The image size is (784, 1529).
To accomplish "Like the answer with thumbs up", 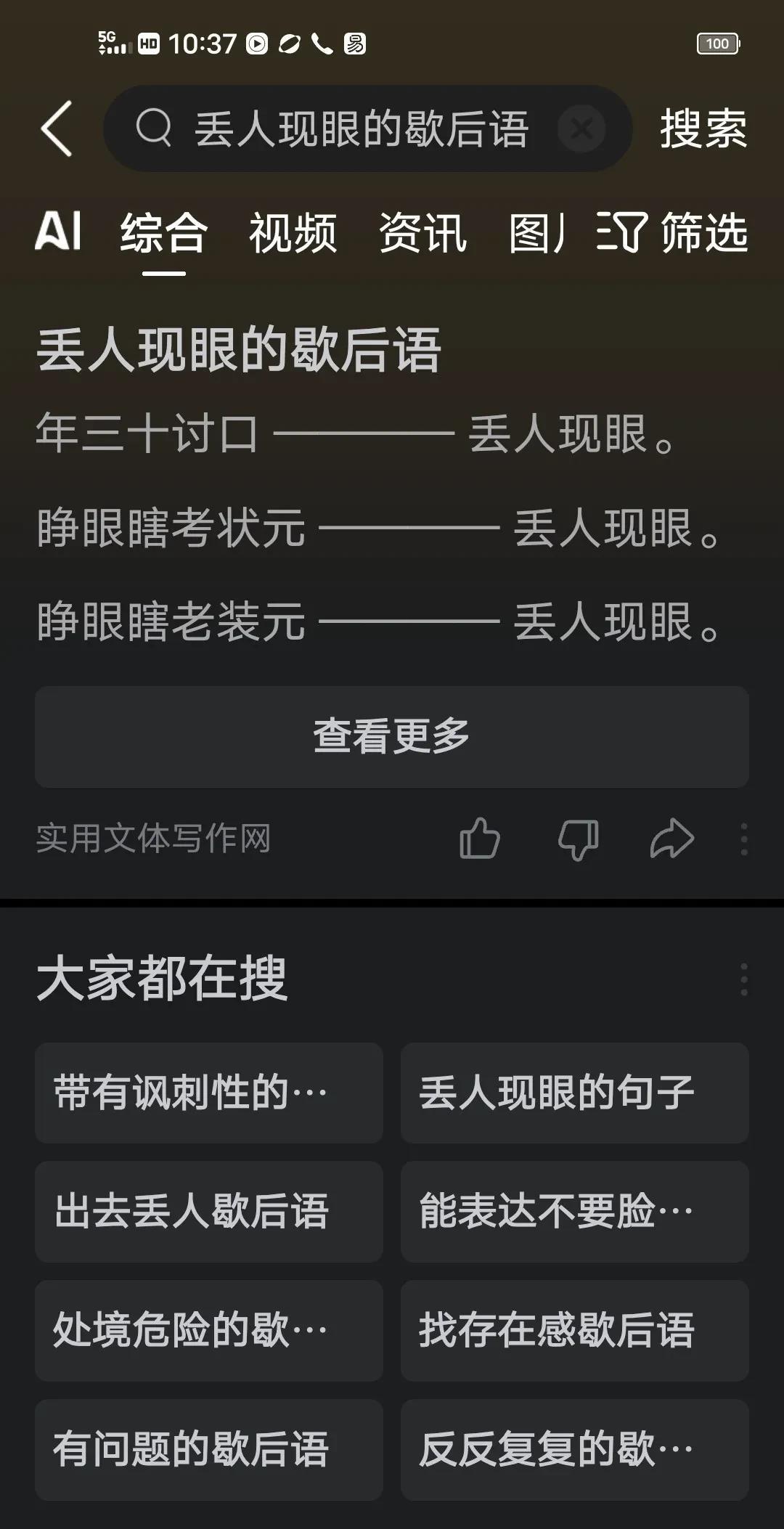I will pos(480,839).
